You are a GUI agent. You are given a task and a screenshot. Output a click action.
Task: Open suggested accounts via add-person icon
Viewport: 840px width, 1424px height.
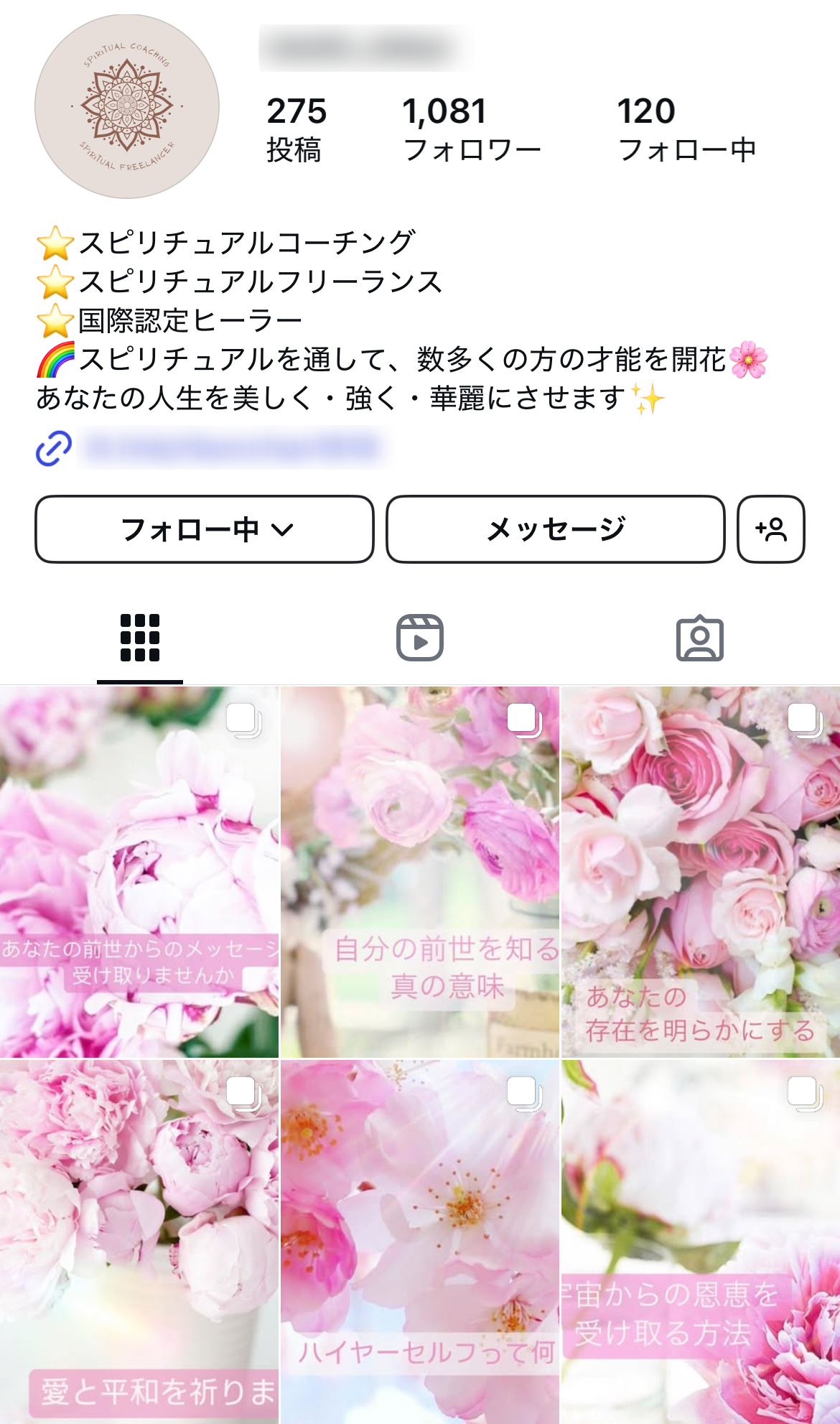(x=771, y=529)
